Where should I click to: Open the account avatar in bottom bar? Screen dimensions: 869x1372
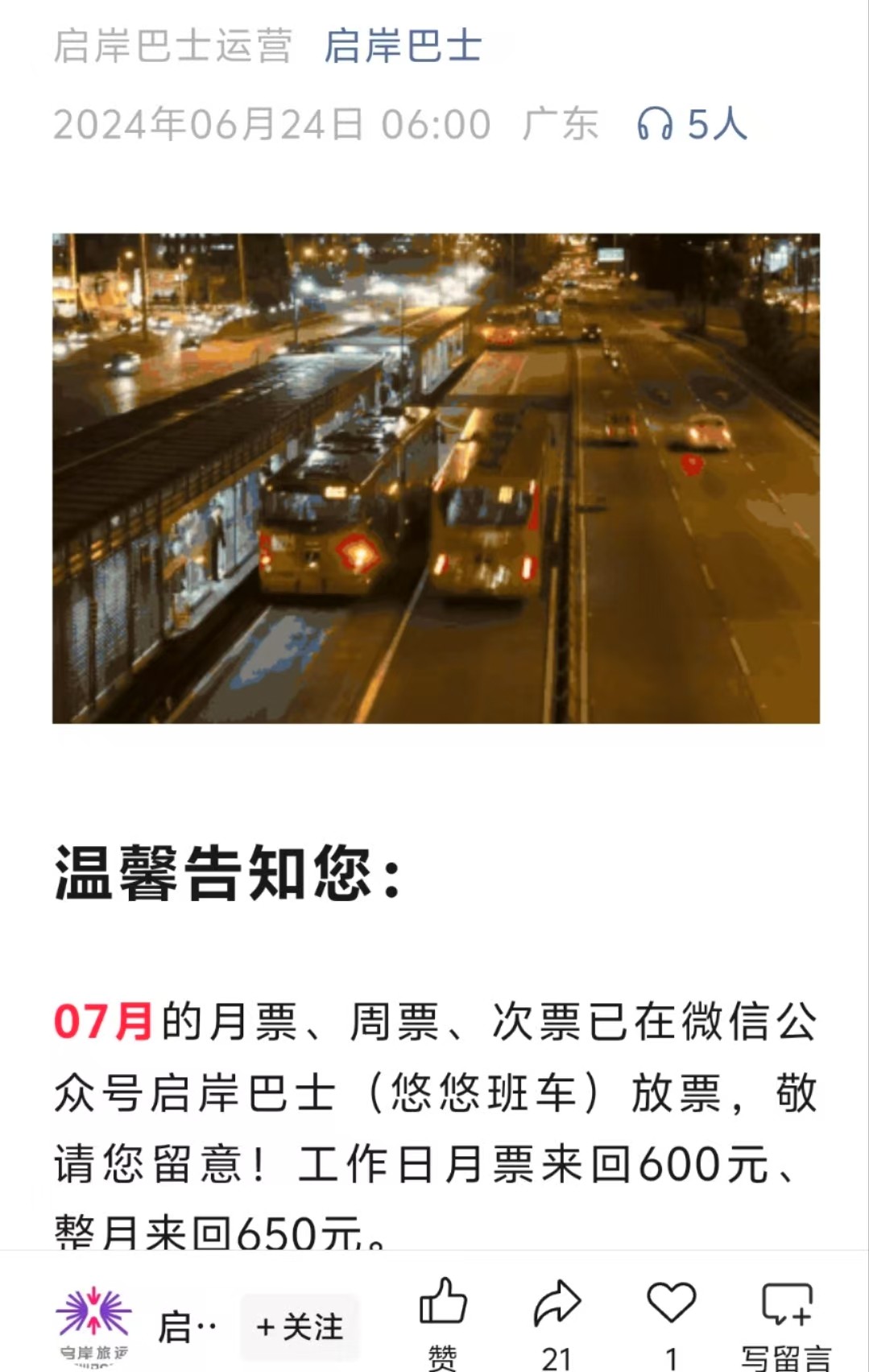(93, 1320)
